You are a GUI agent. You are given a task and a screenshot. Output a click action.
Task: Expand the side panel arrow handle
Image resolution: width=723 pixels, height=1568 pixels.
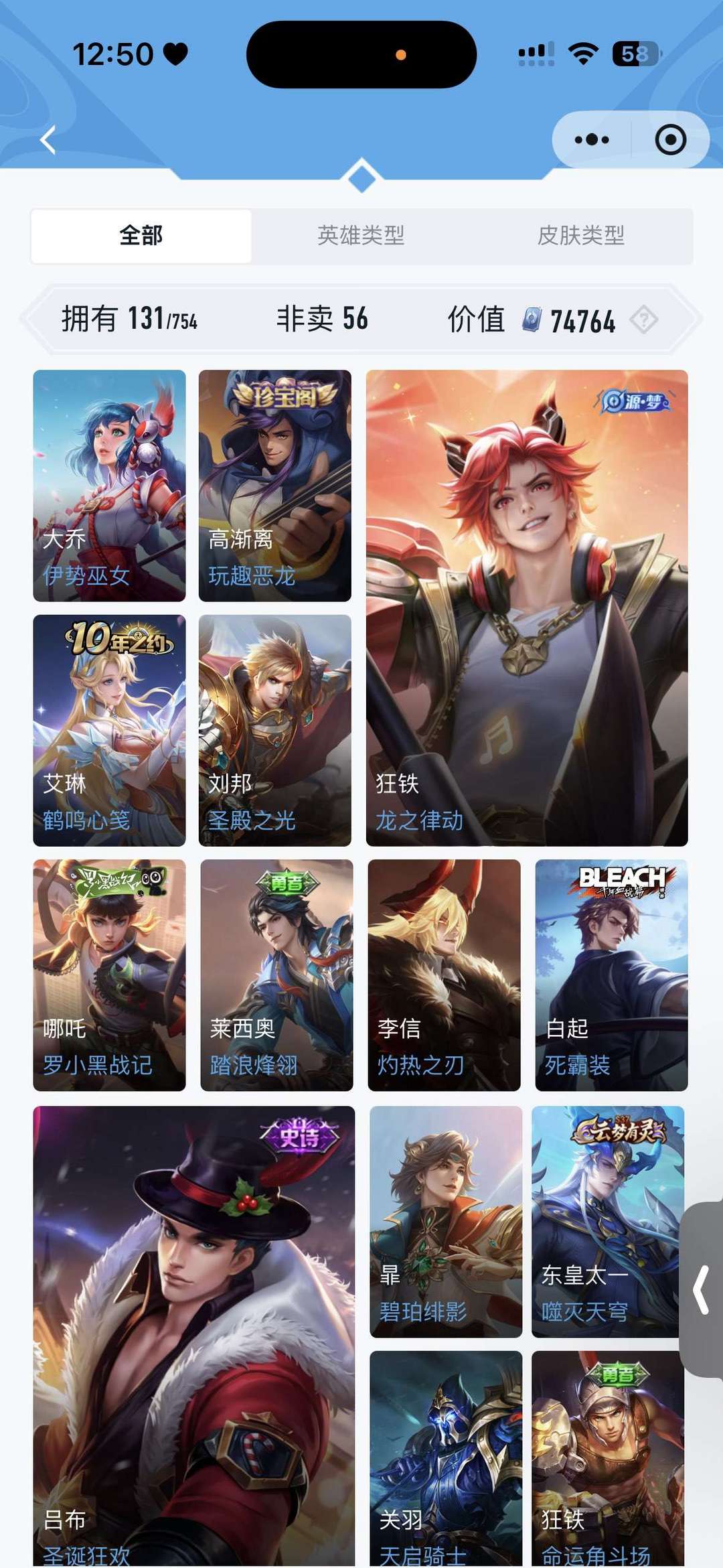[701, 1289]
